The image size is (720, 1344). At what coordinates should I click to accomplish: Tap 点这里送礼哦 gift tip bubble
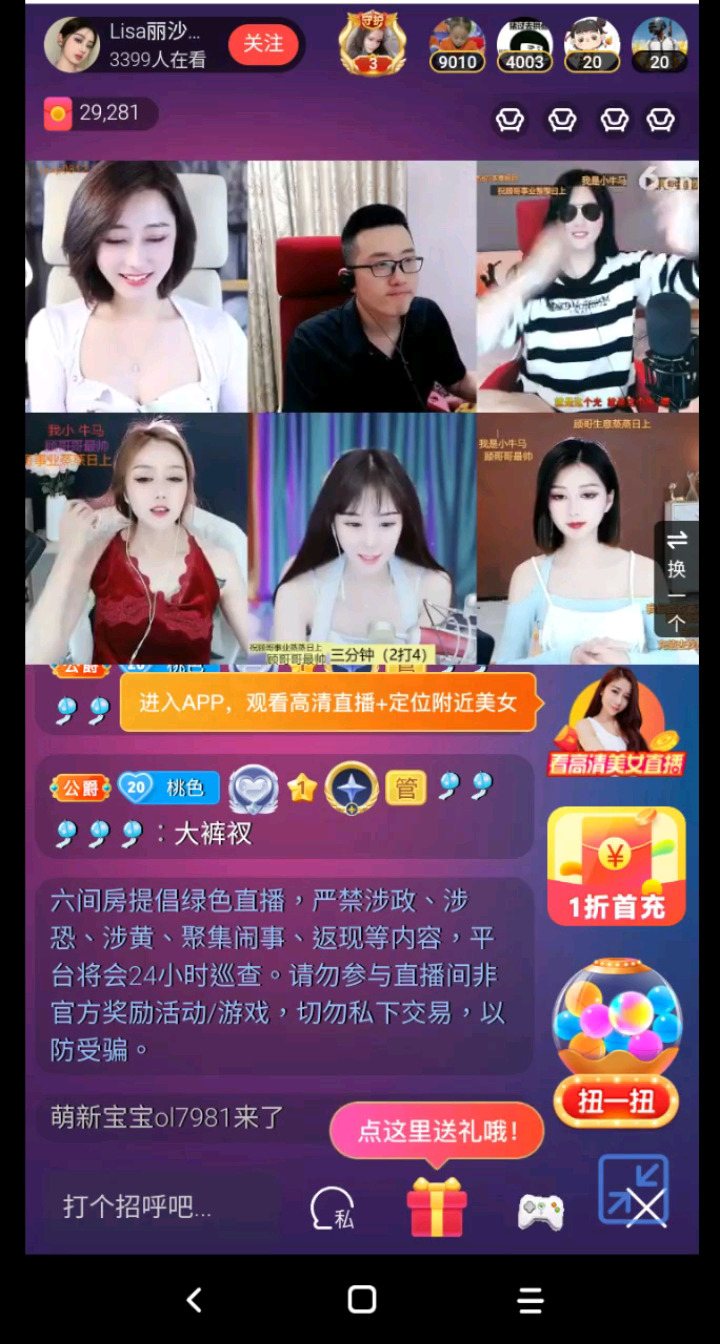pos(437,1131)
